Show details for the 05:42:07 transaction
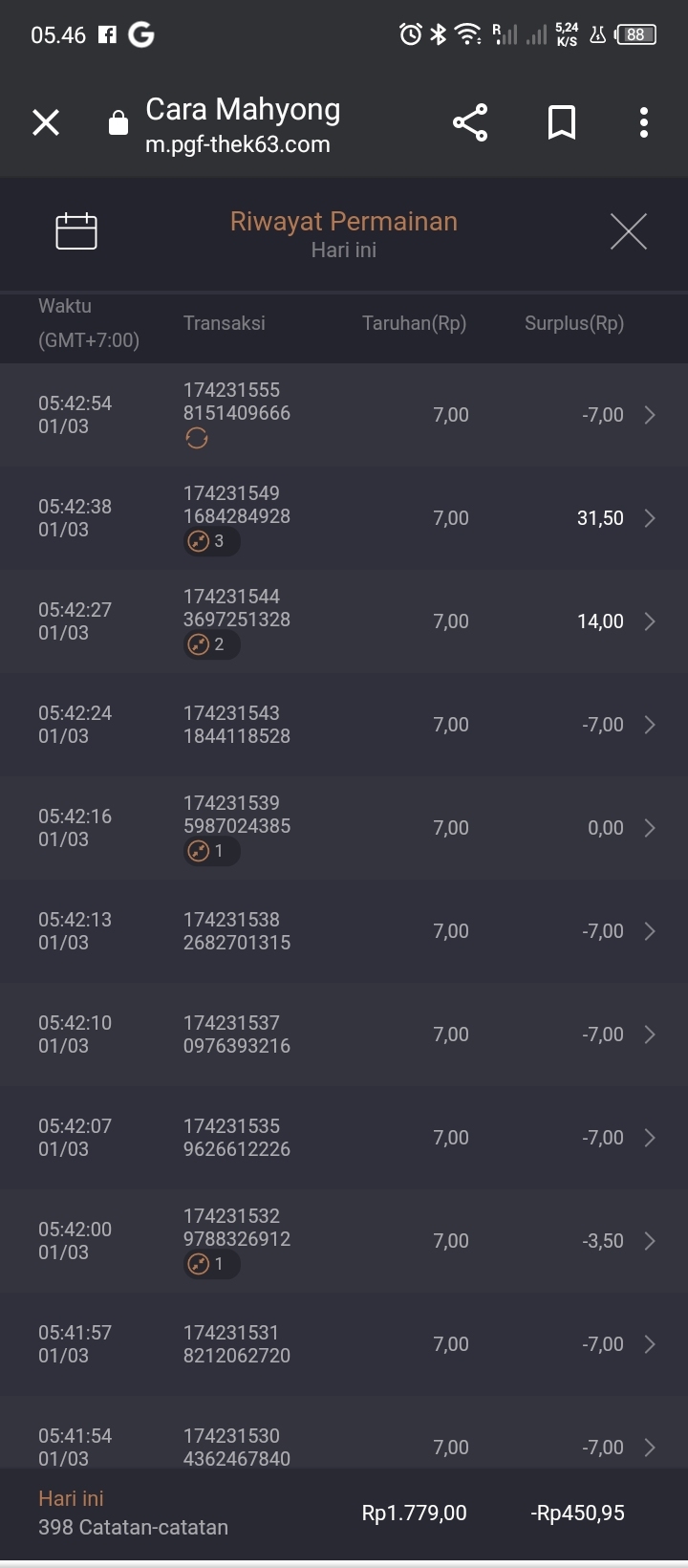Screen dimensions: 688x1568 pyautogui.click(x=649, y=1138)
